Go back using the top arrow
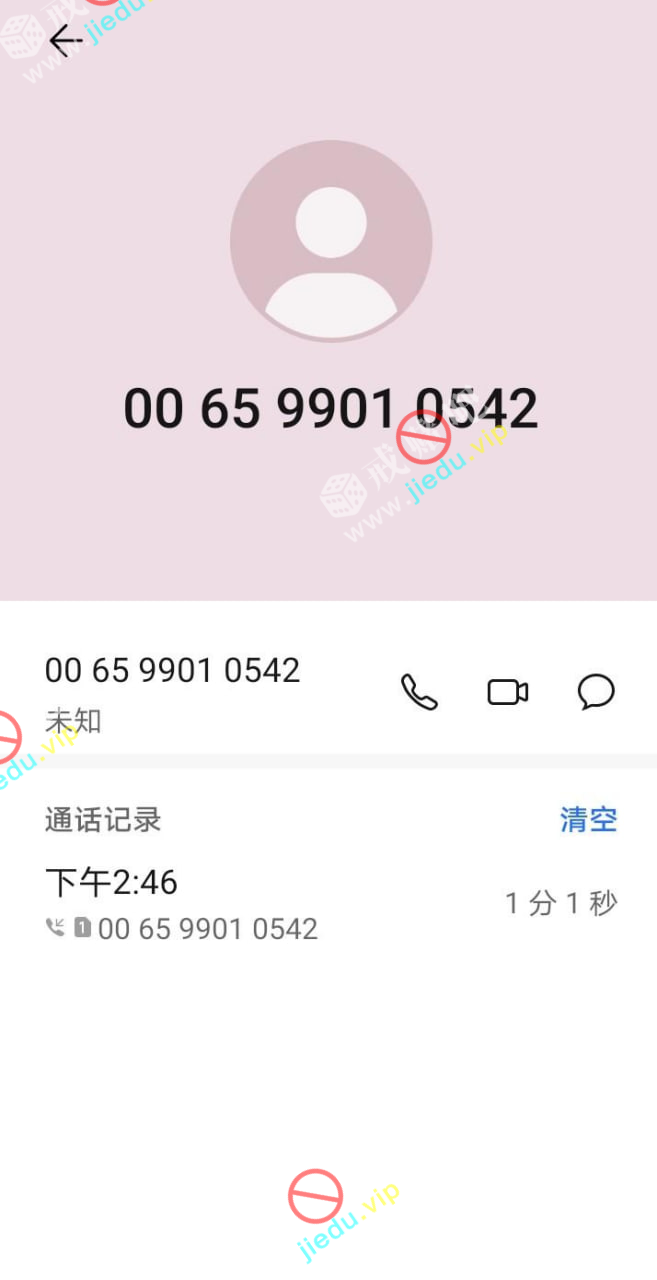Screen dimensions: 657x1280 66,40
